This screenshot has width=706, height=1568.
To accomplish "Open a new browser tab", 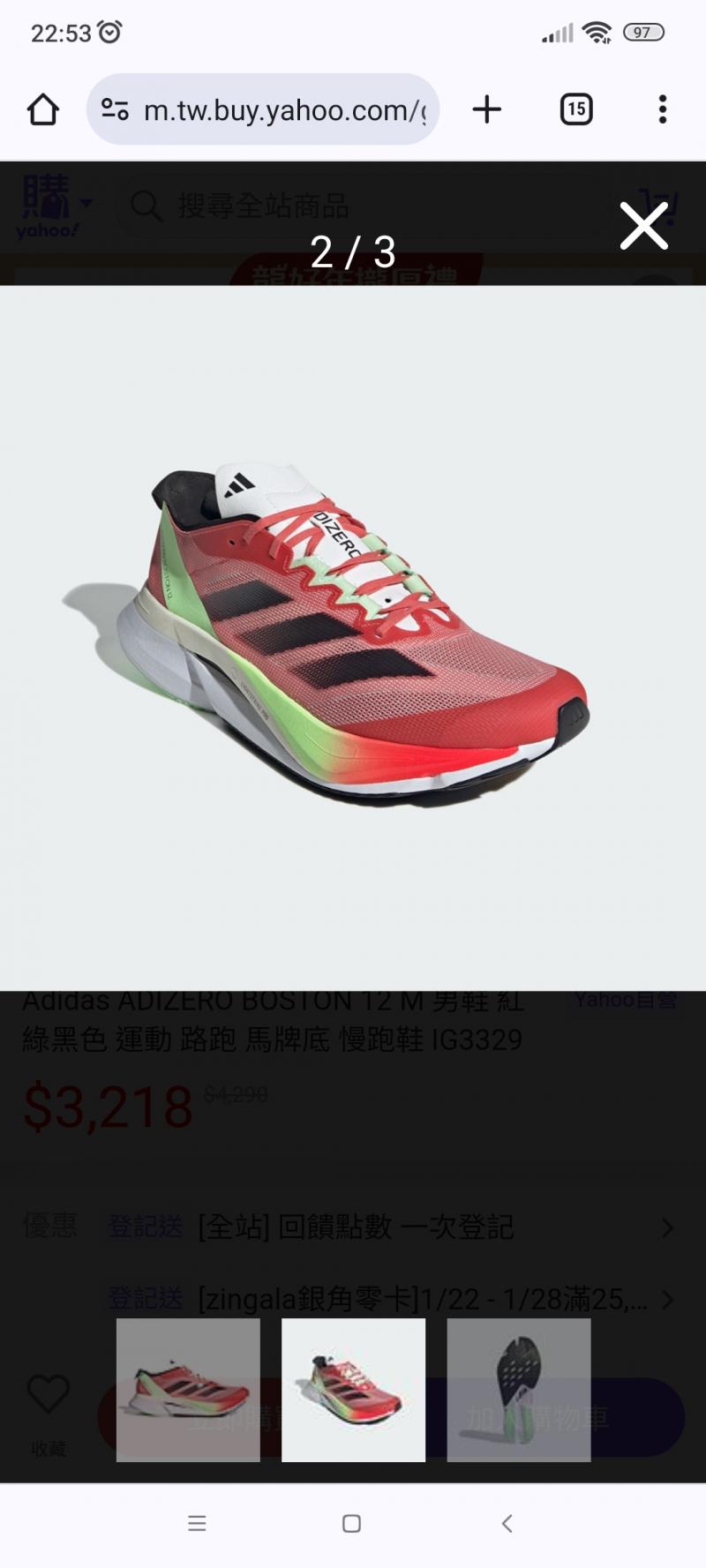I will 486,110.
